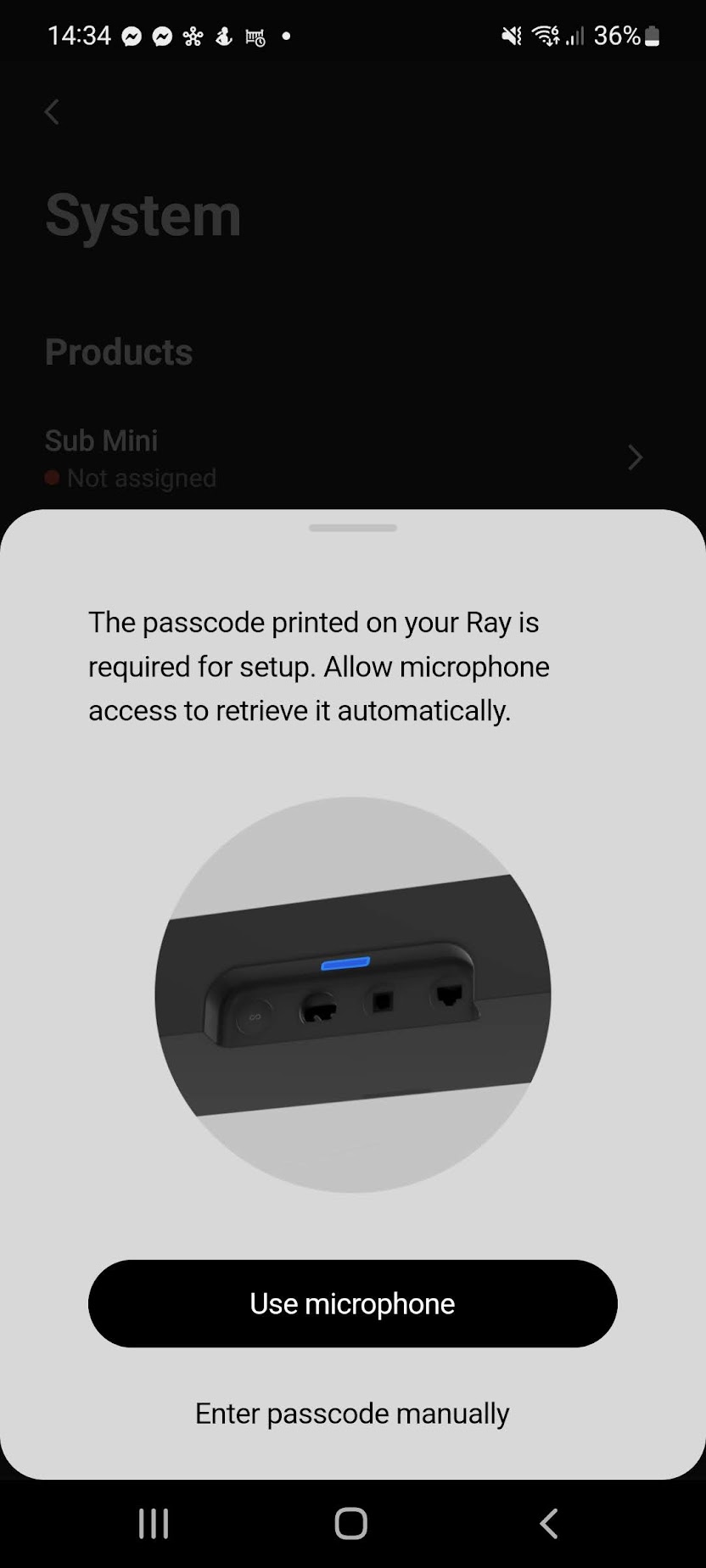This screenshot has height=1568, width=706.
Task: Go to the phone's home screen
Action: click(x=351, y=1523)
